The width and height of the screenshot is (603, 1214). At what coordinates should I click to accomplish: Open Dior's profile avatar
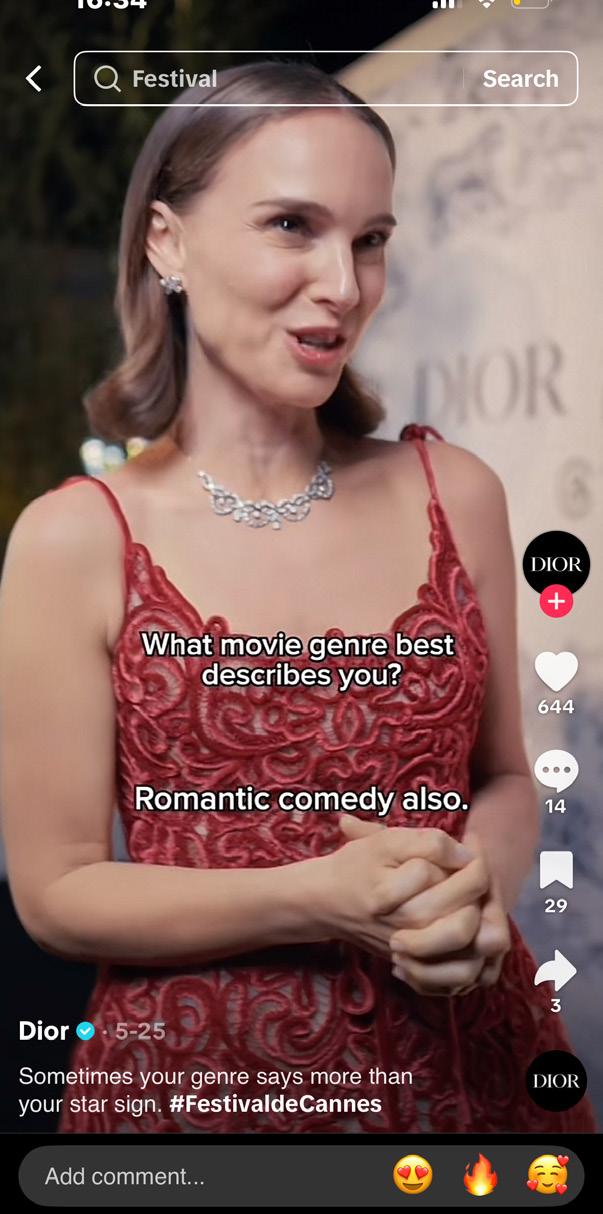click(x=556, y=563)
